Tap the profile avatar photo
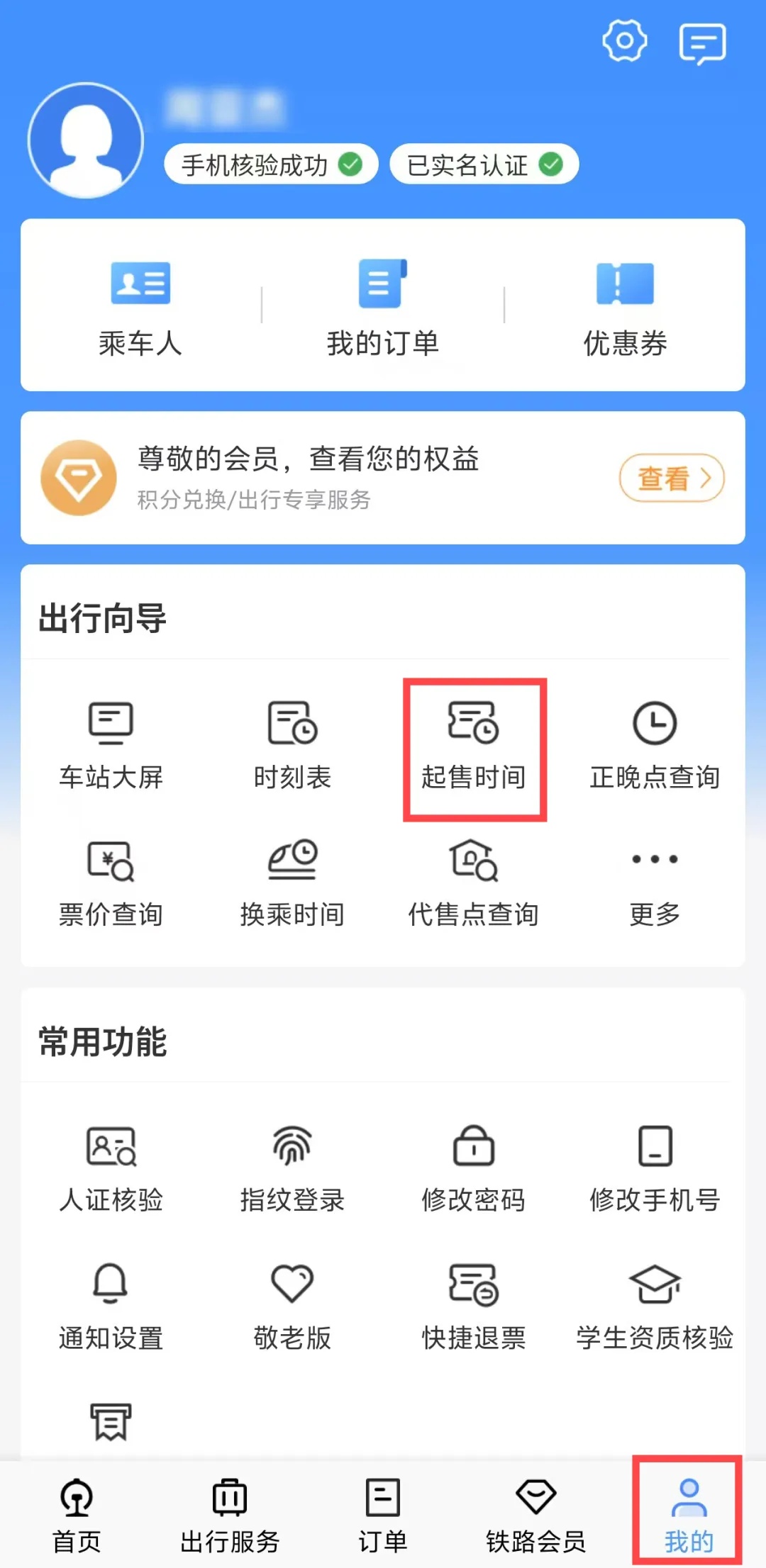The width and height of the screenshot is (766, 1568). [x=84, y=140]
